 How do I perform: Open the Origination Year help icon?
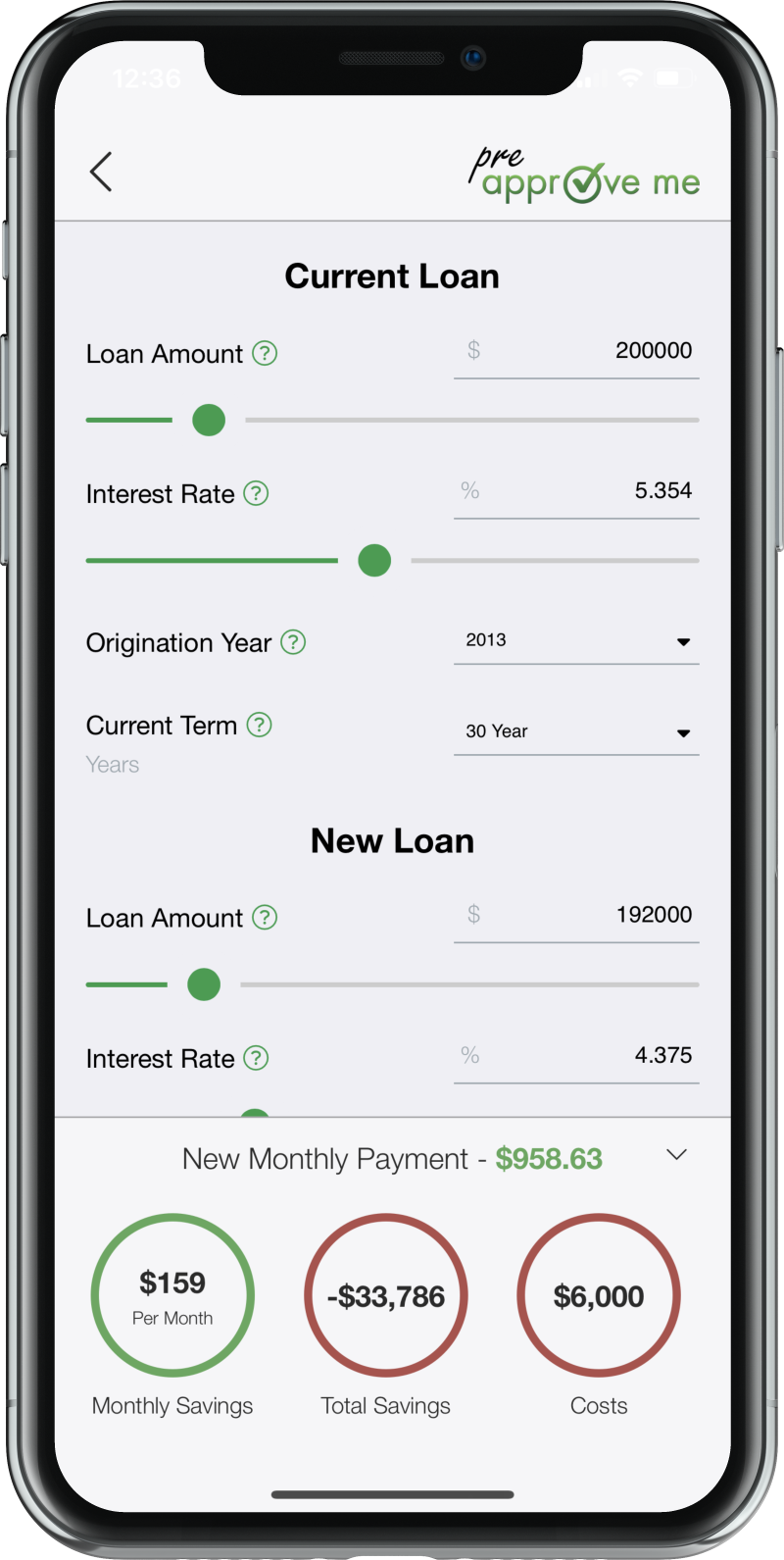coord(293,642)
